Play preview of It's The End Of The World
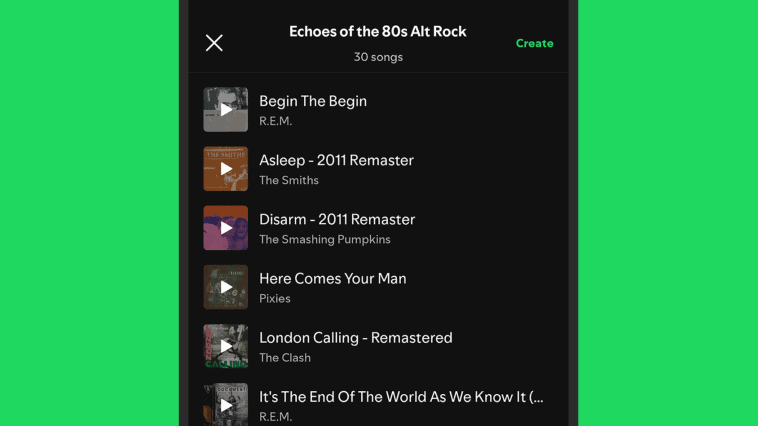 [x=225, y=405]
